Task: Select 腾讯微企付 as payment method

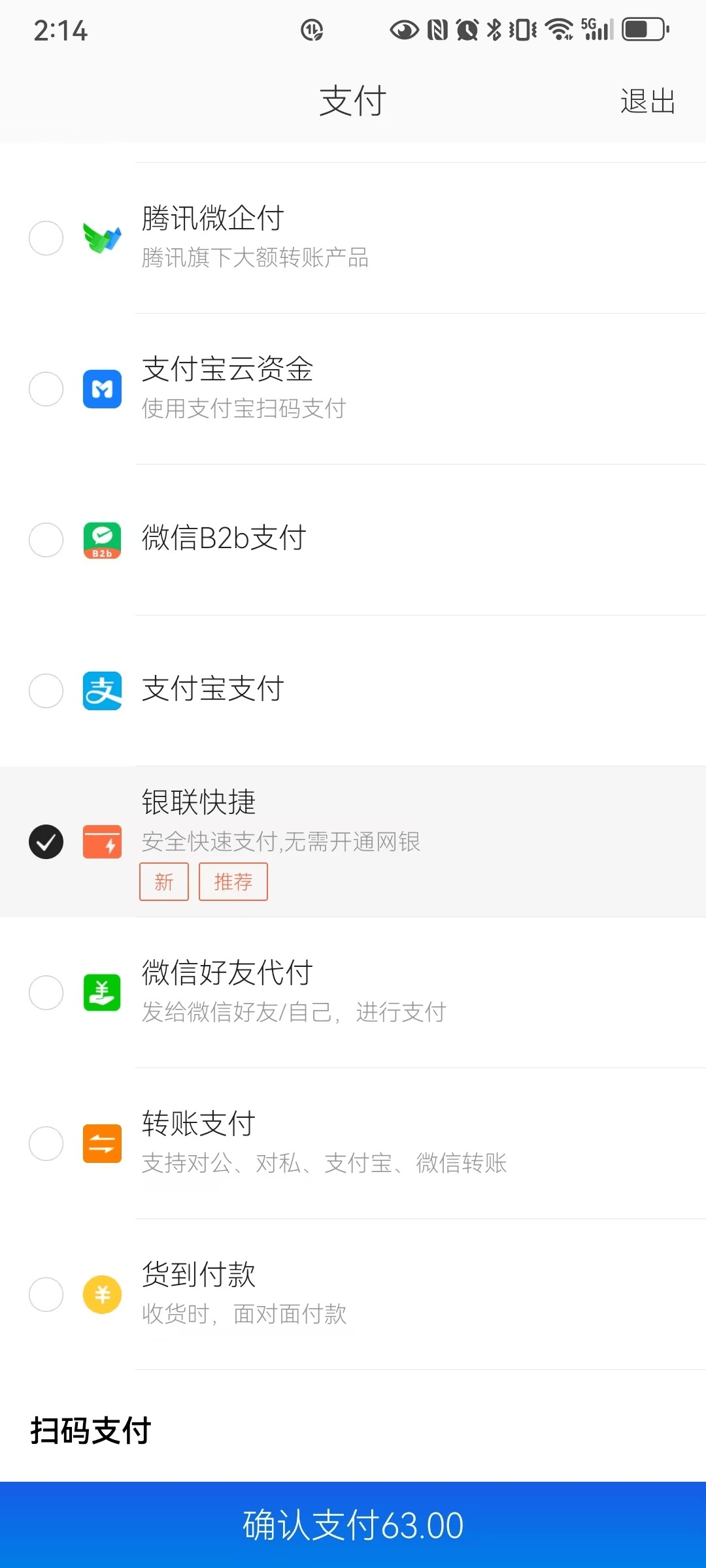Action: coord(353,238)
